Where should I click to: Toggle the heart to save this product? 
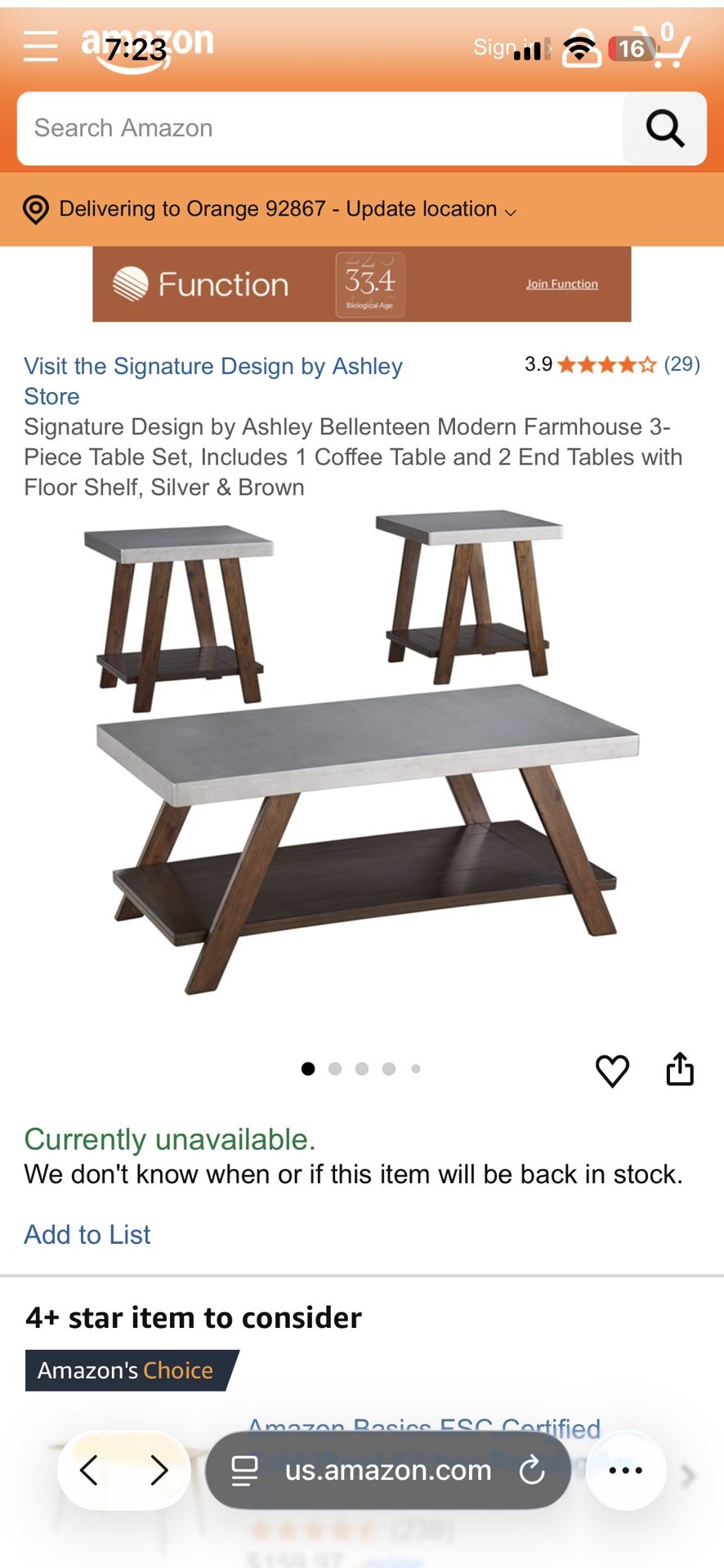(614, 1068)
